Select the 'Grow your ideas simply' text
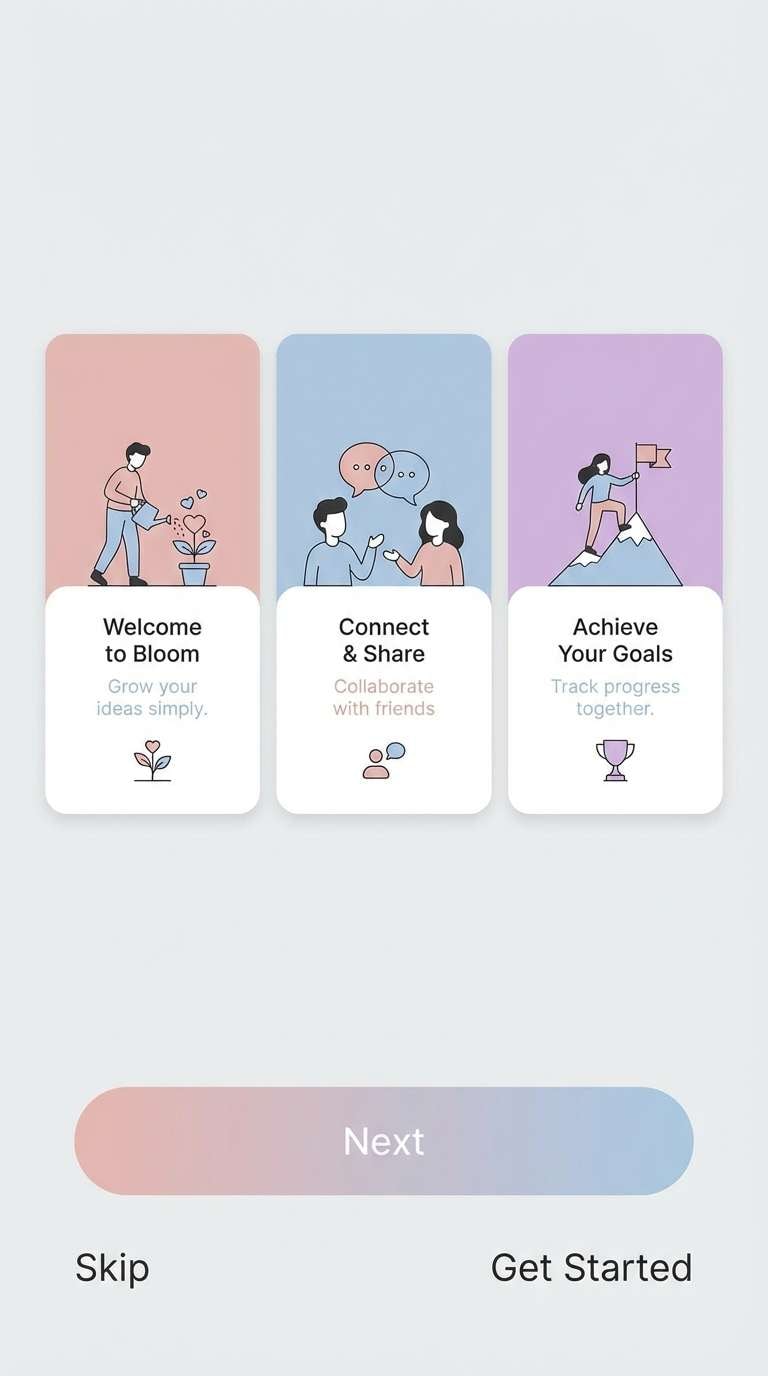This screenshot has height=1376, width=768. click(152, 698)
